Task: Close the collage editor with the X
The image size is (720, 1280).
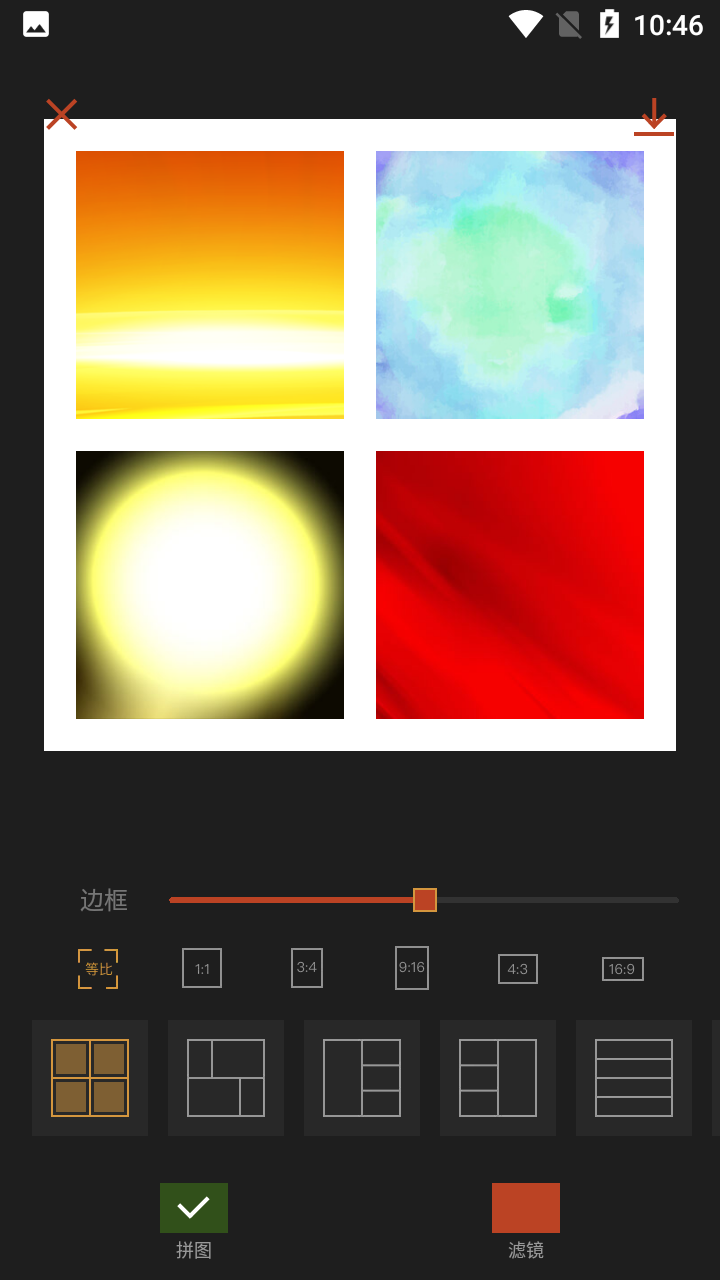Action: coord(62,114)
